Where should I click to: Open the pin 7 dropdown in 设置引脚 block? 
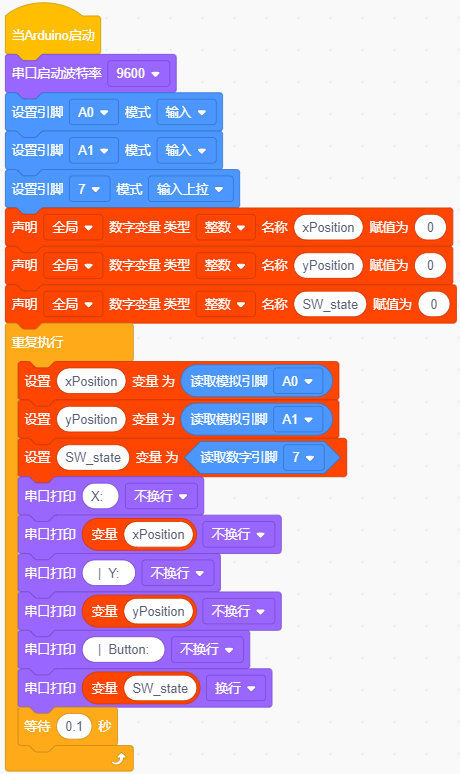(x=89, y=189)
